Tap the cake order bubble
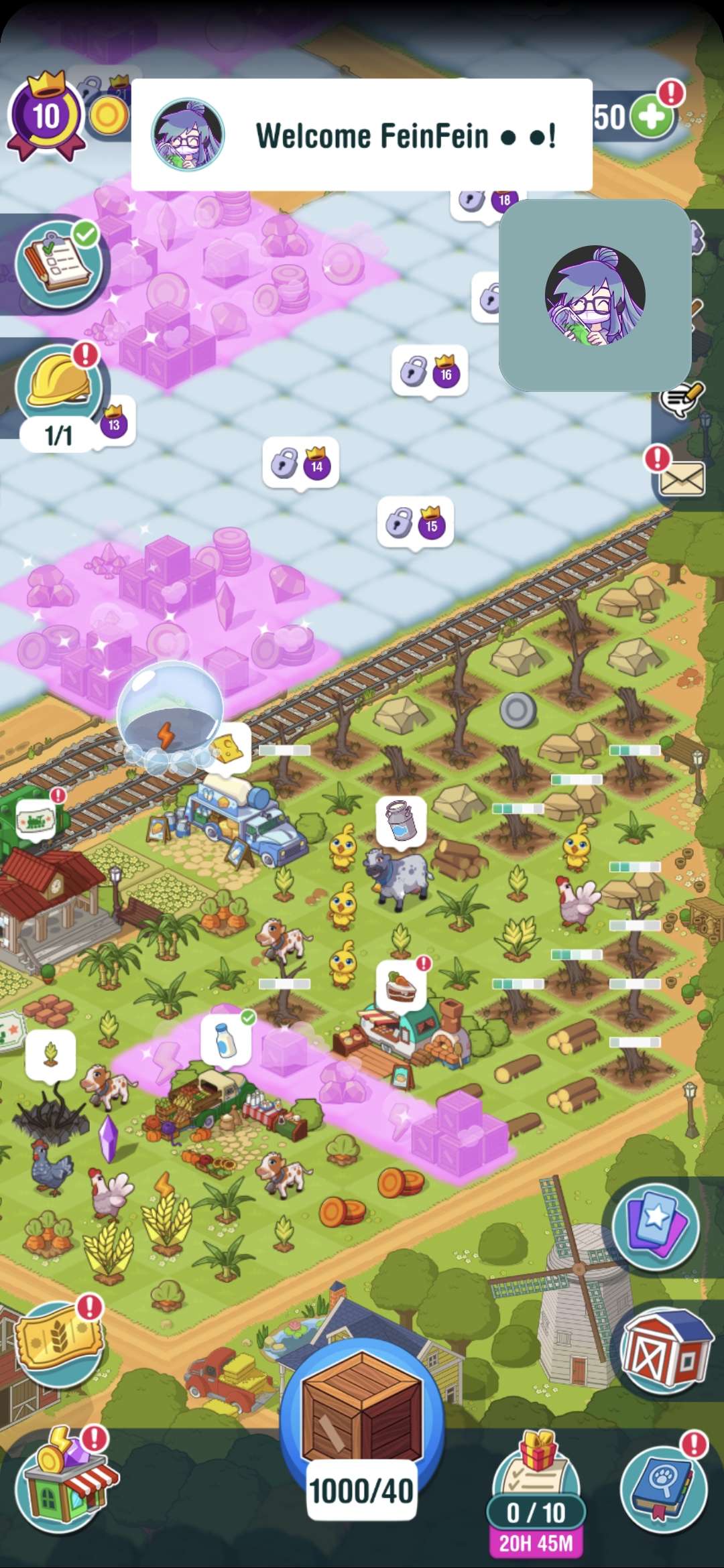 [x=401, y=985]
